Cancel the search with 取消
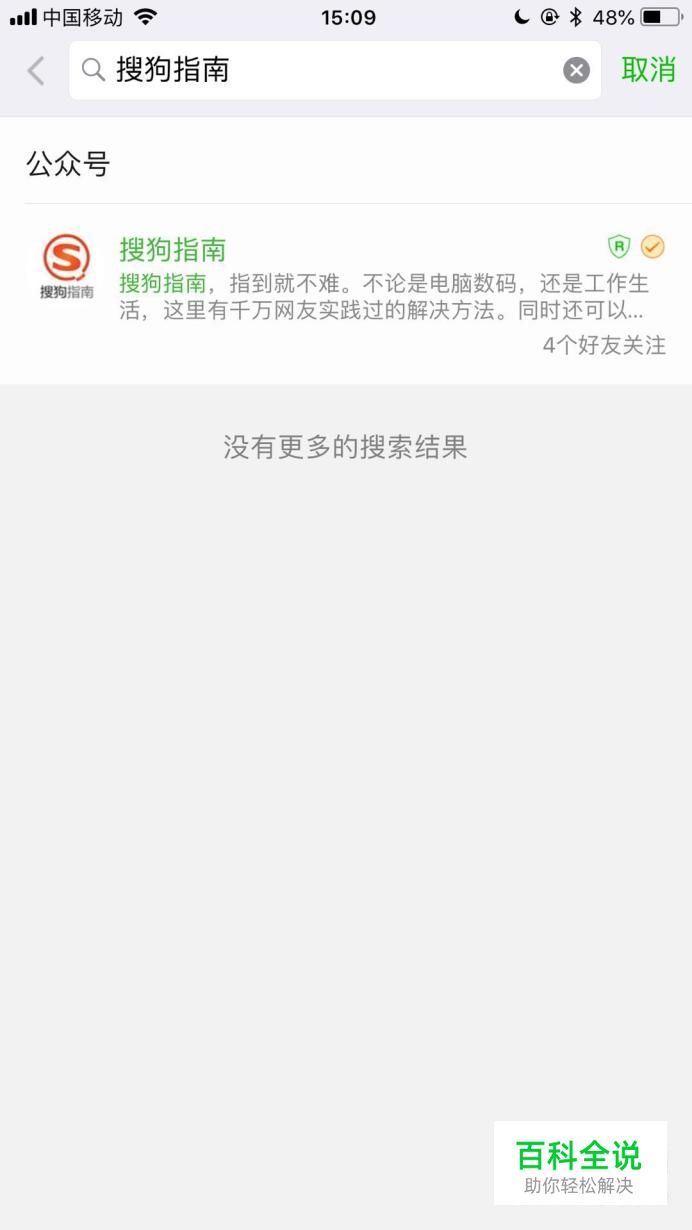This screenshot has height=1230, width=692. [x=648, y=70]
